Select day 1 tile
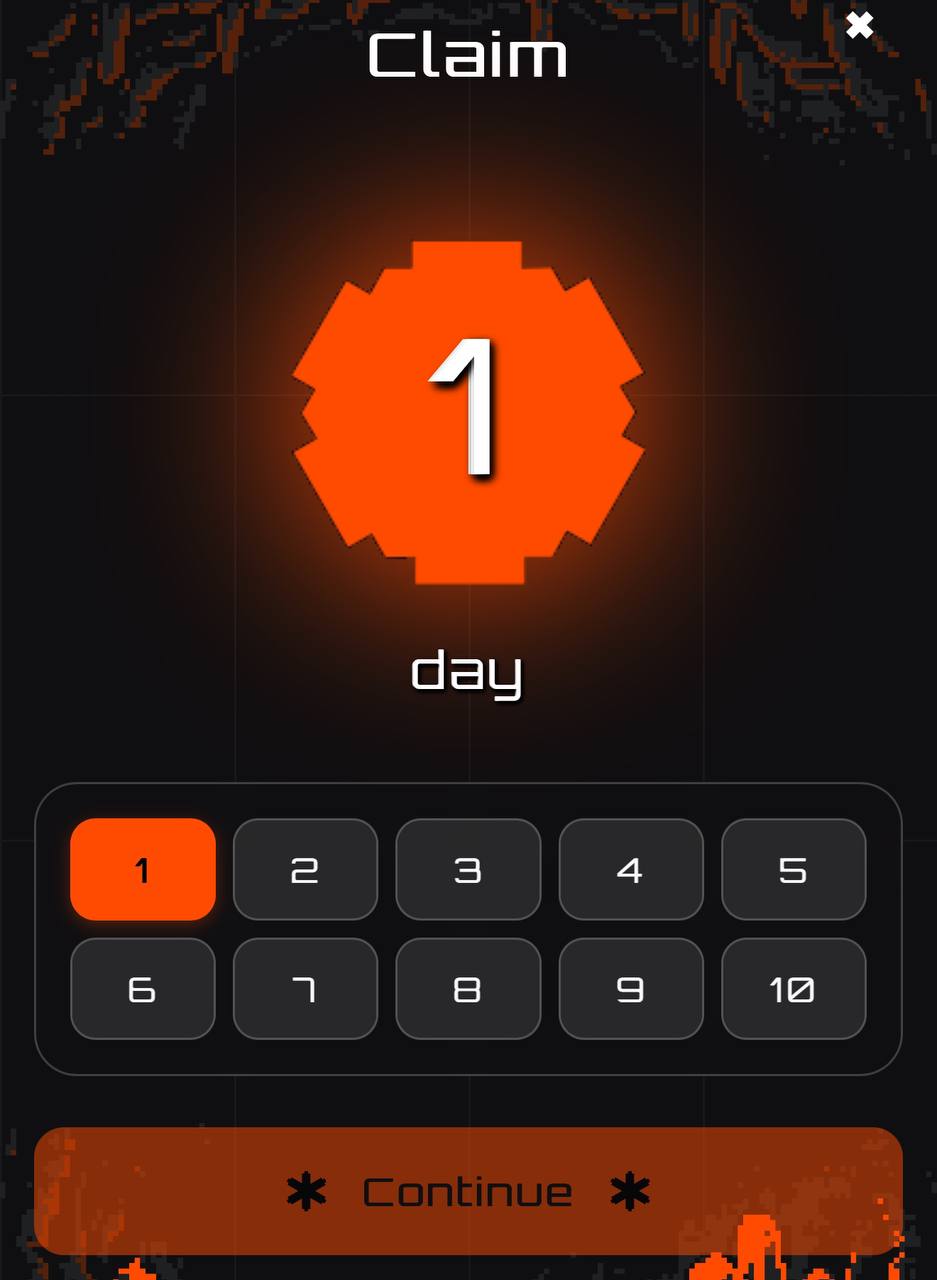This screenshot has width=937, height=1280. 143,870
